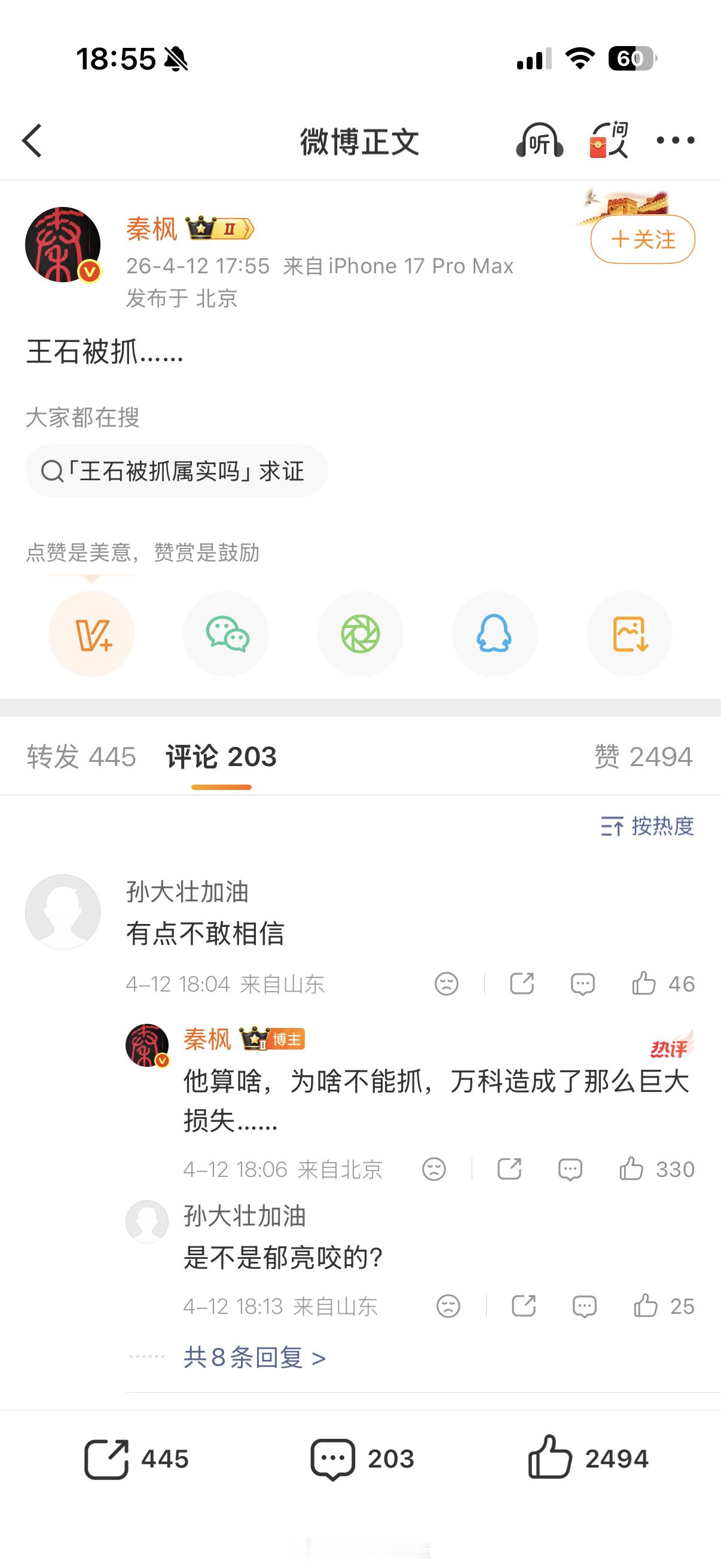Expand the 共8条回复 reply thread

pos(255,1357)
